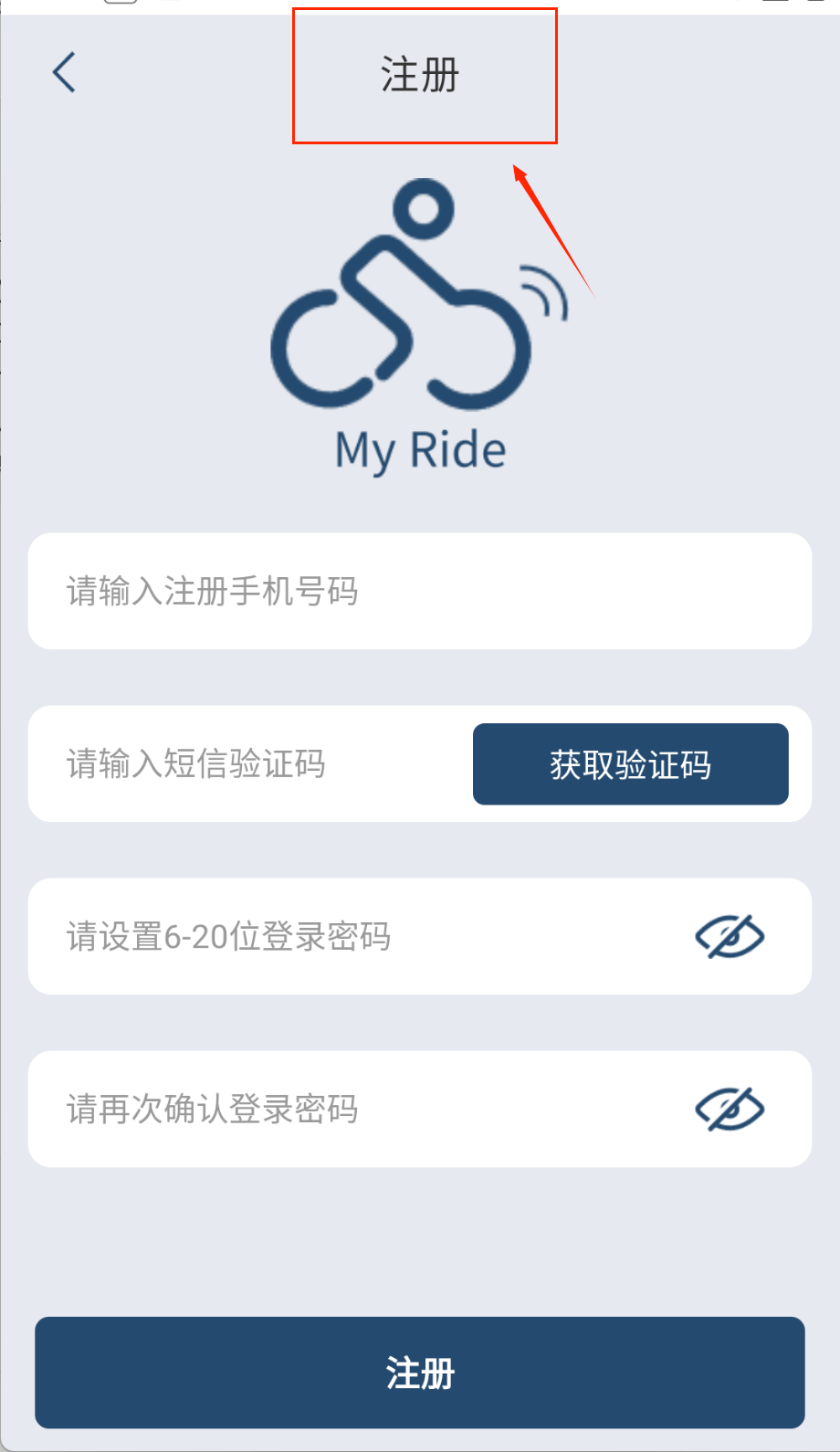Submit with the bottom 注册 button

pyautogui.click(x=420, y=1373)
